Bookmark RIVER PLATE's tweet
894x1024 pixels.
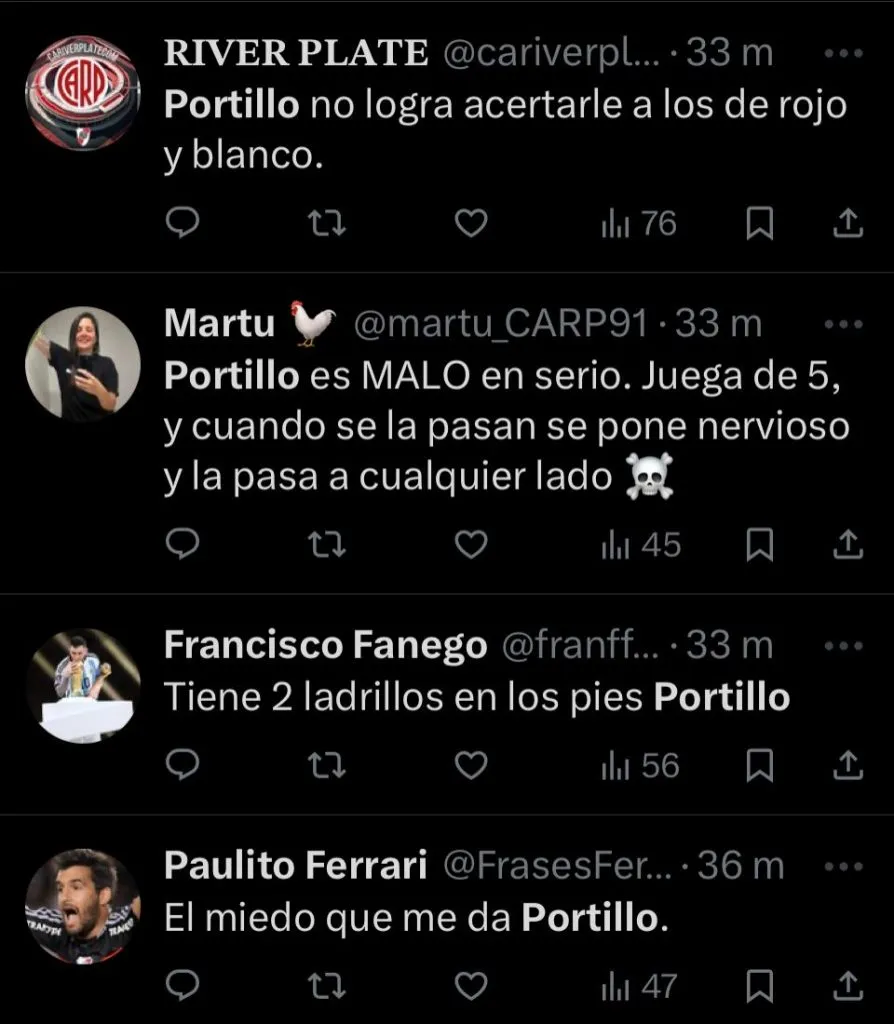coord(760,225)
